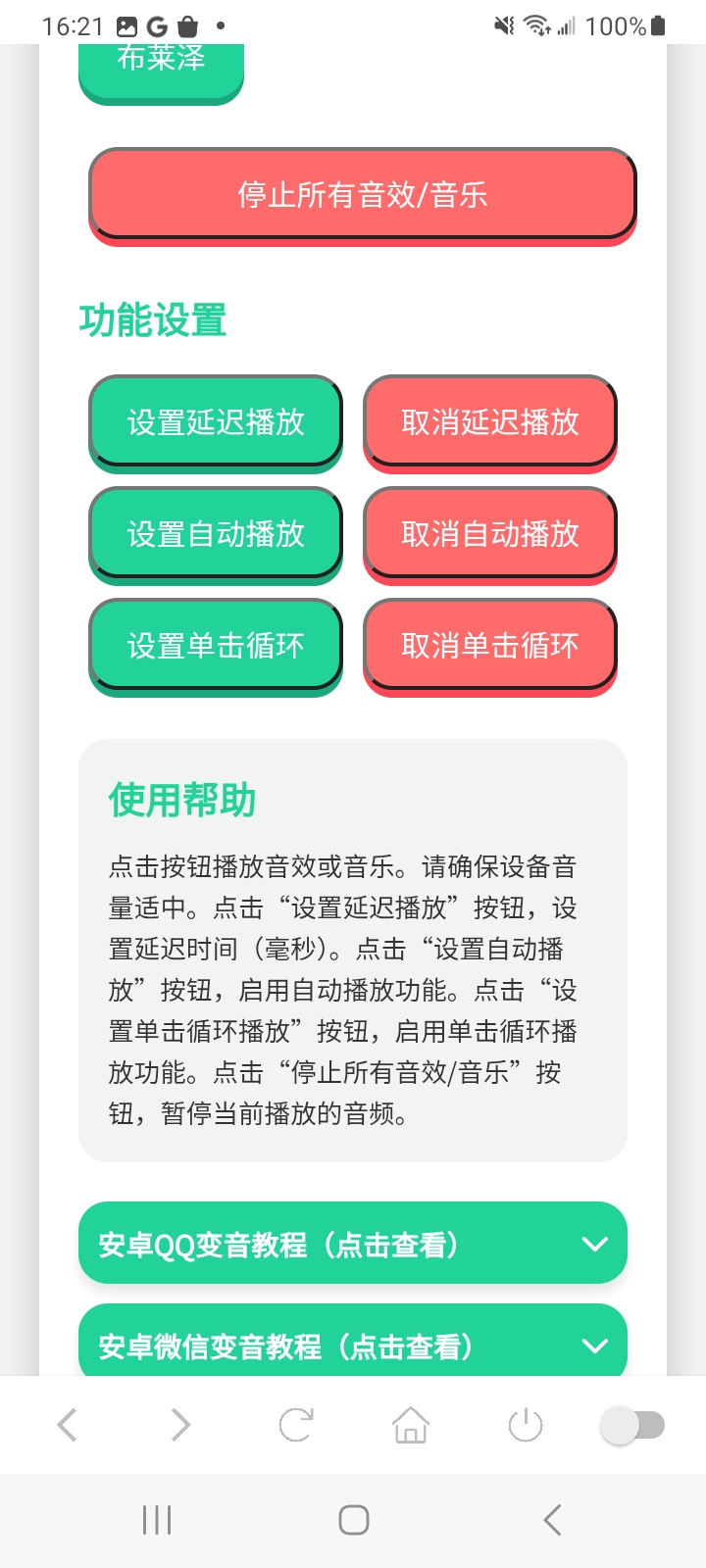This screenshot has width=706, height=1568.
Task: Go forward with the browser forward arrow
Action: 180,1425
